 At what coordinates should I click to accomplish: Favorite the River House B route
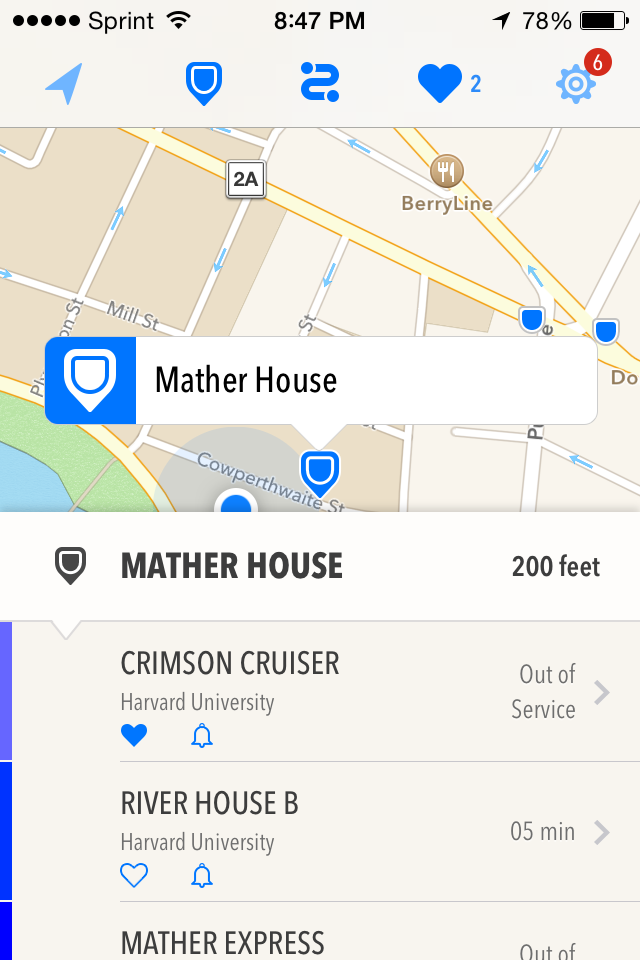click(x=134, y=876)
